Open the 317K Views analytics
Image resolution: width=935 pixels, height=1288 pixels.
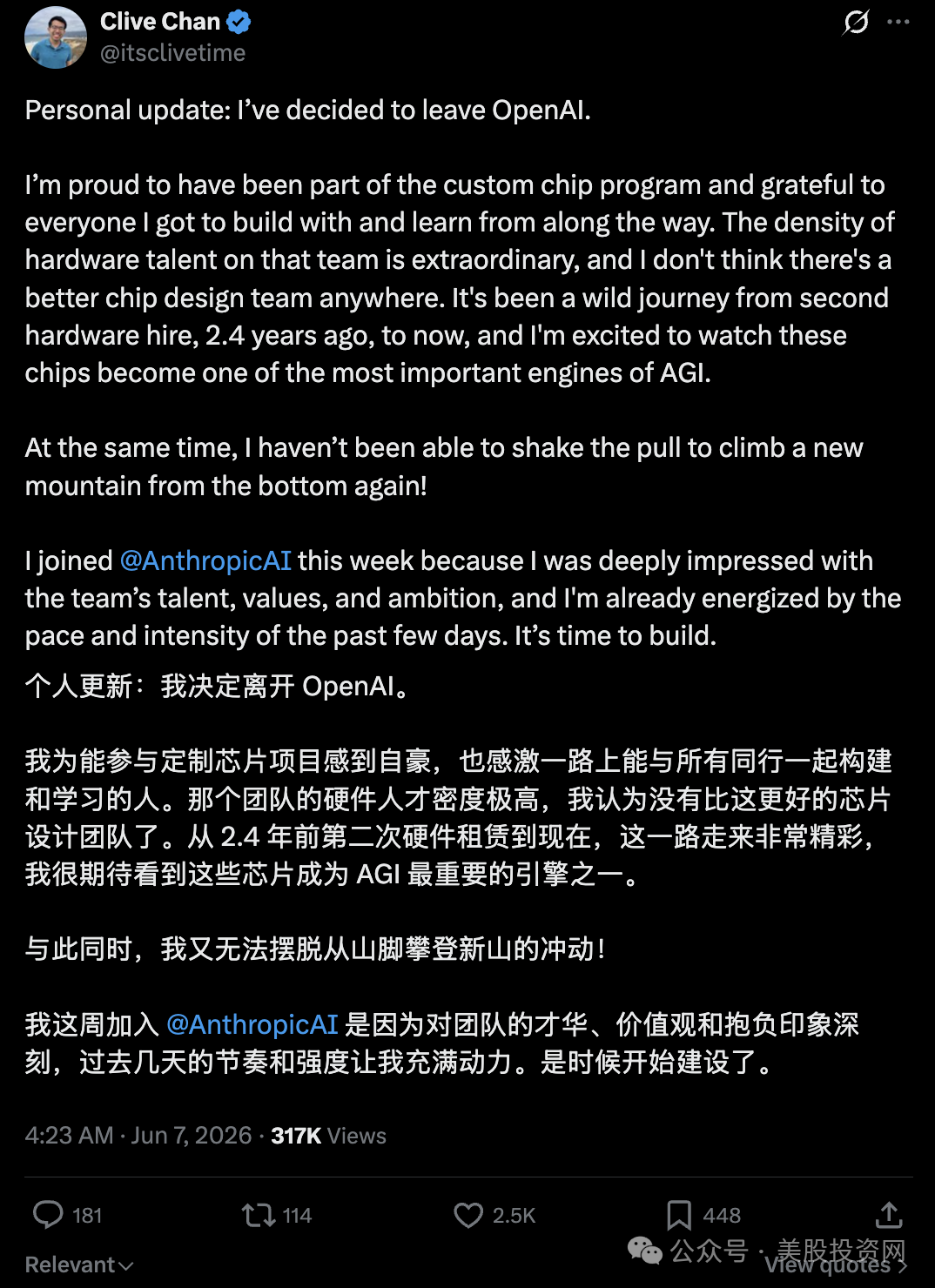(328, 1136)
